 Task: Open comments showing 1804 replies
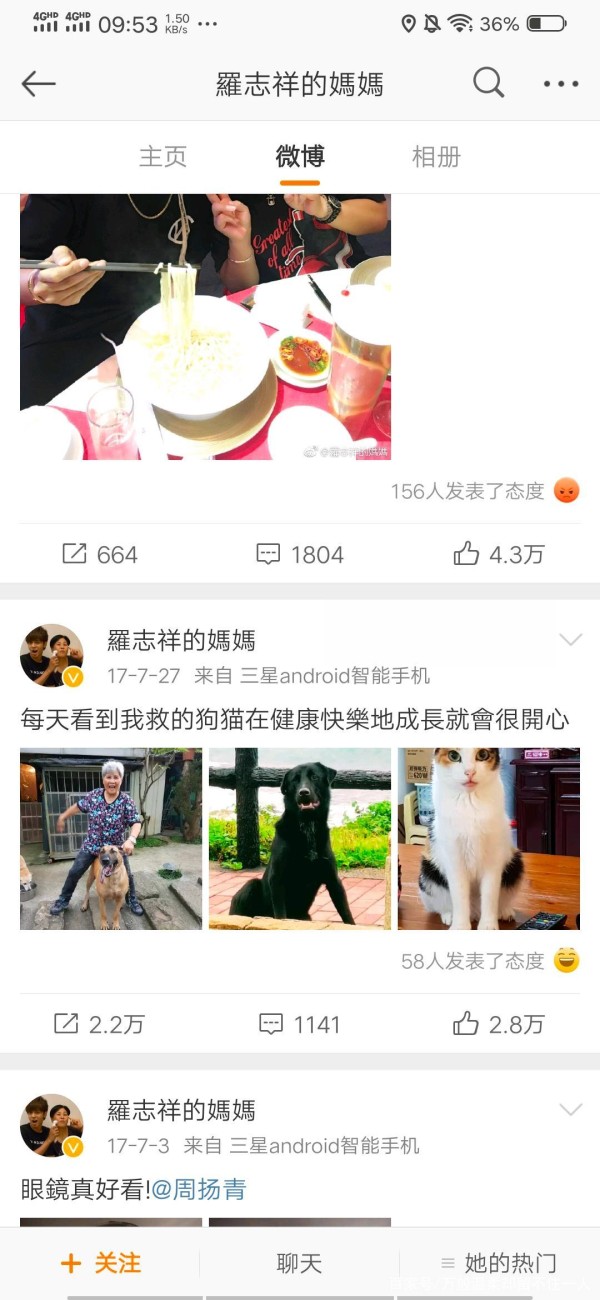300,554
